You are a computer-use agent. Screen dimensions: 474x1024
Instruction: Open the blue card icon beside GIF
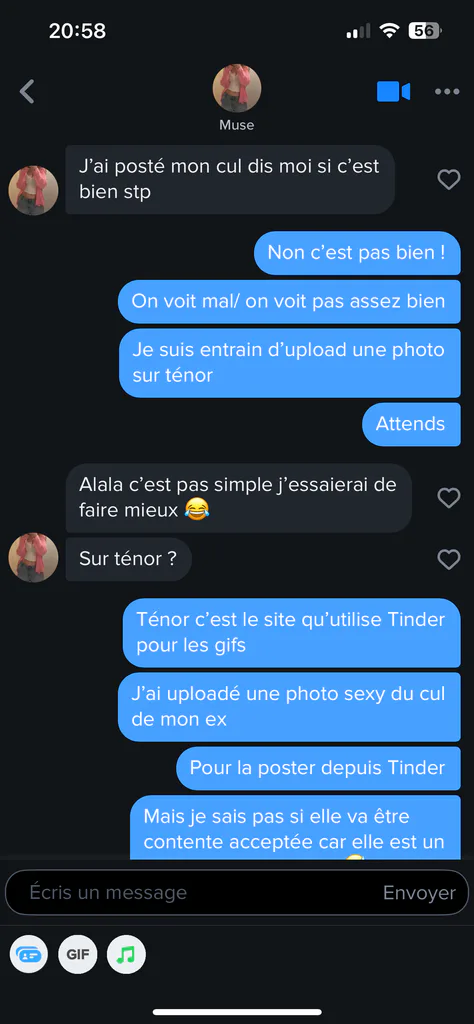(29, 955)
